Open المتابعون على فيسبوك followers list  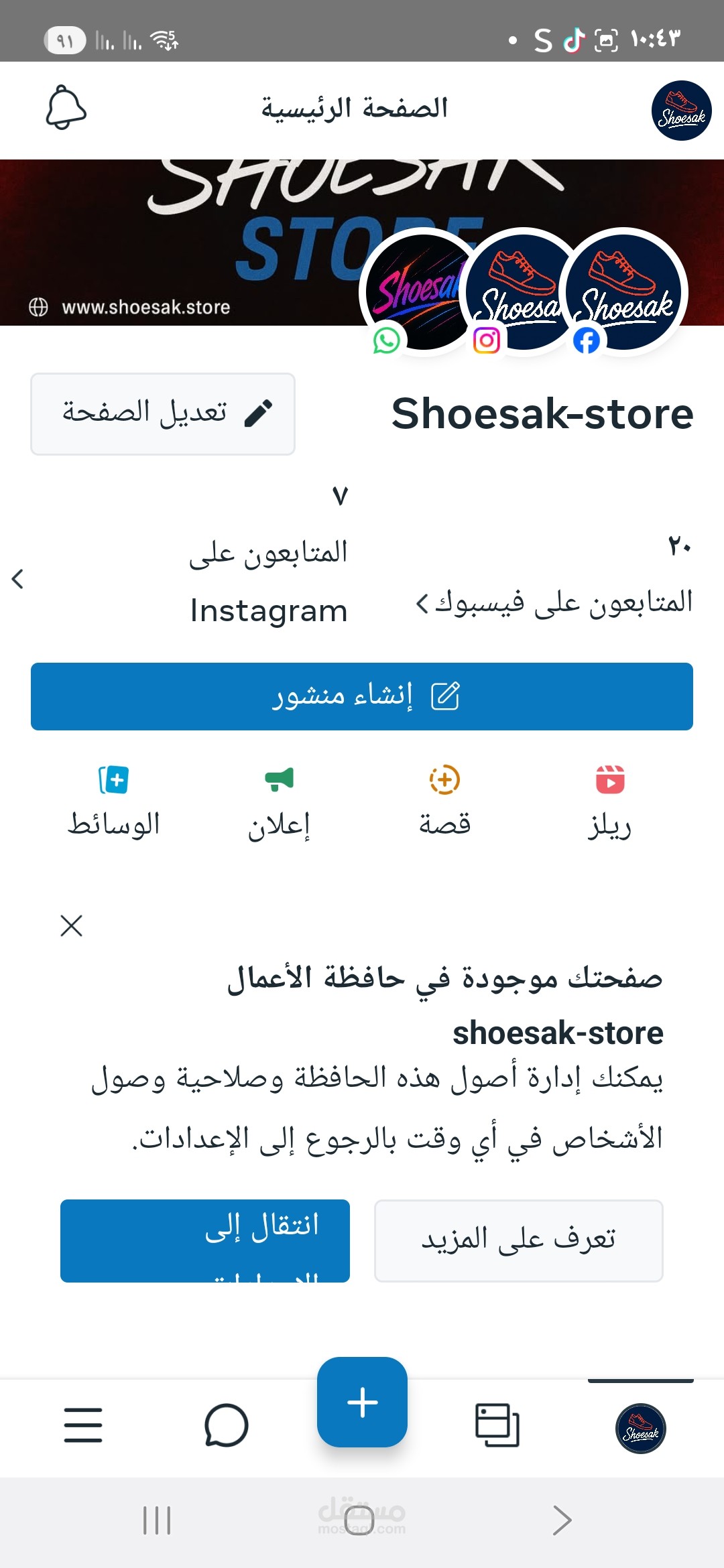(555, 602)
